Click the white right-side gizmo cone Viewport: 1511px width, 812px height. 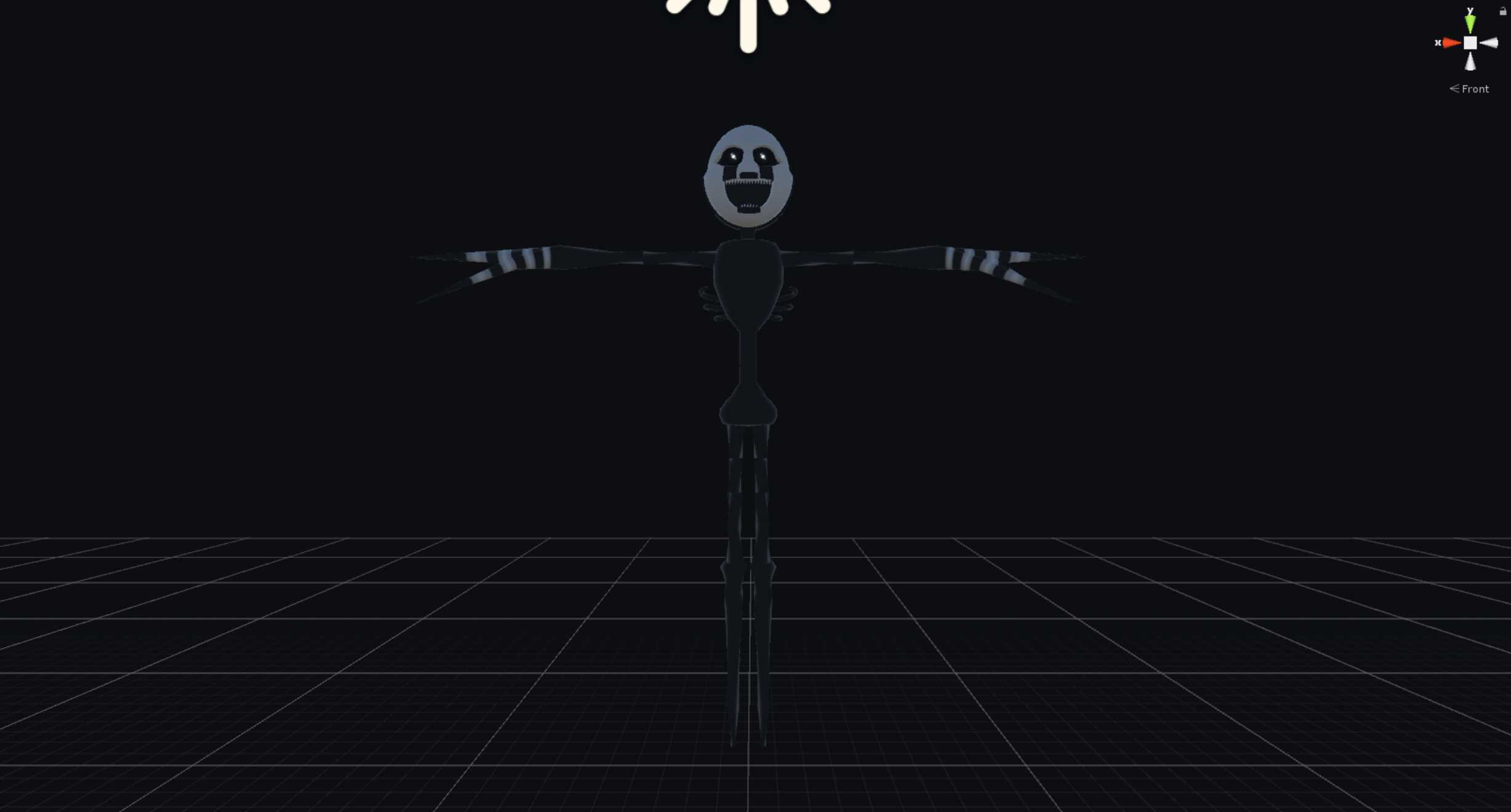(x=1489, y=42)
